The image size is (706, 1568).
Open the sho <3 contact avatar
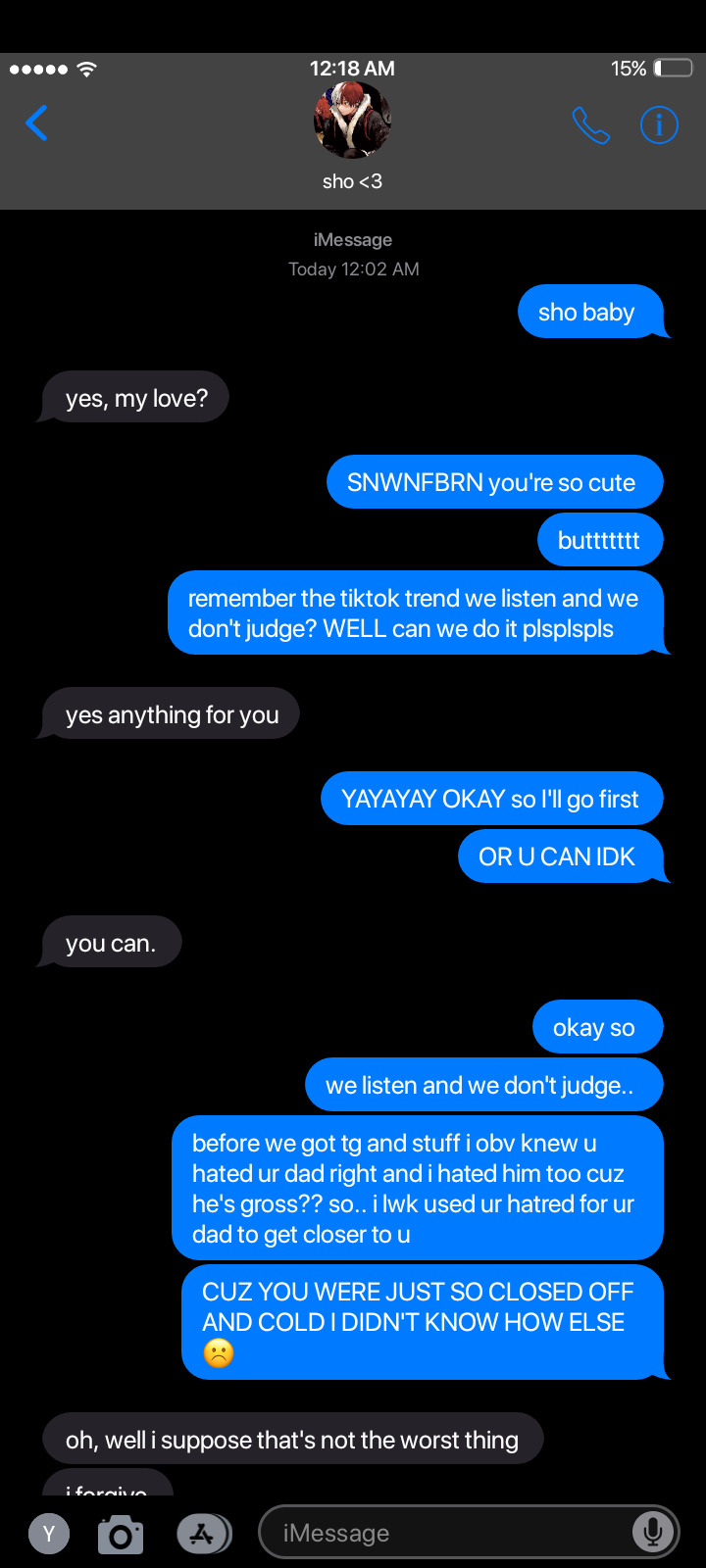point(352,120)
